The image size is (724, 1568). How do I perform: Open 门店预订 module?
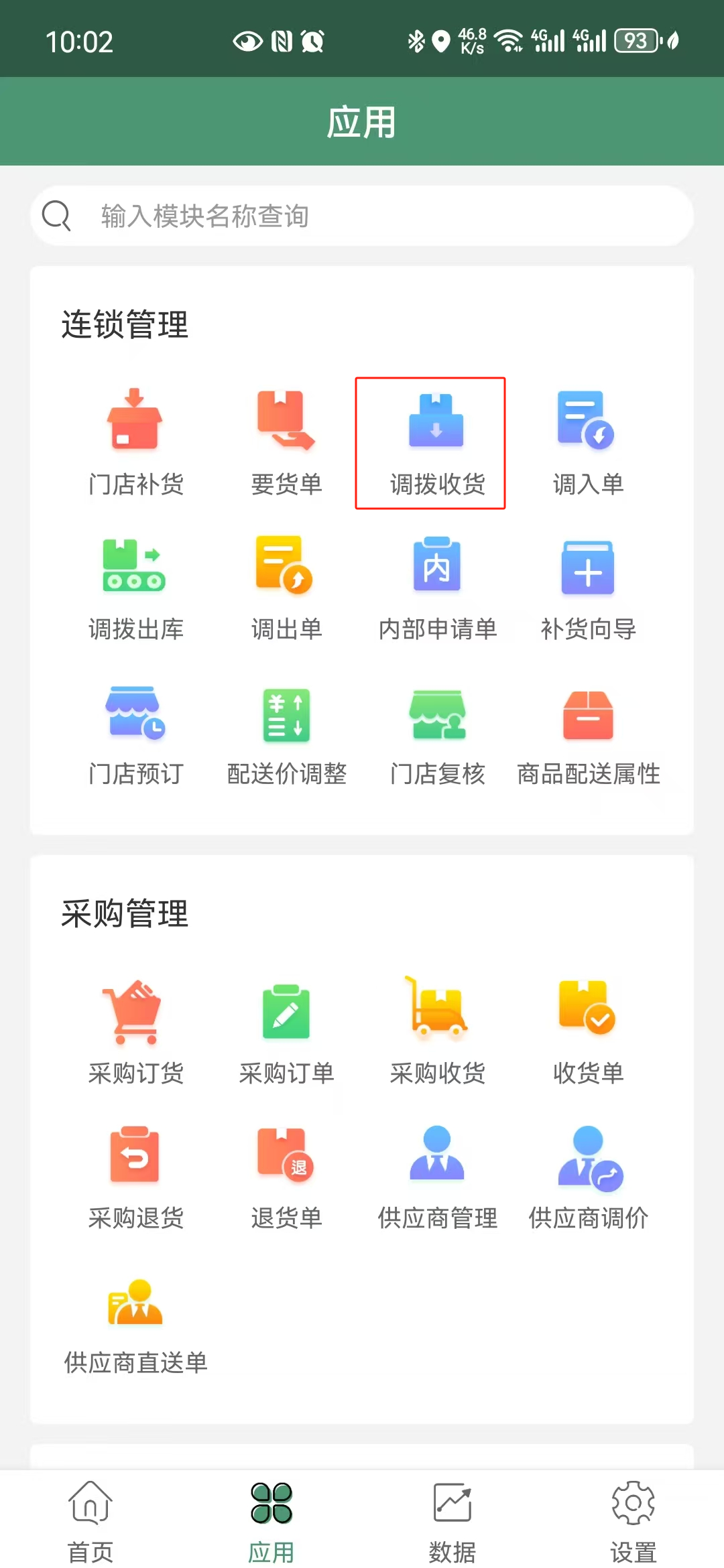135,734
